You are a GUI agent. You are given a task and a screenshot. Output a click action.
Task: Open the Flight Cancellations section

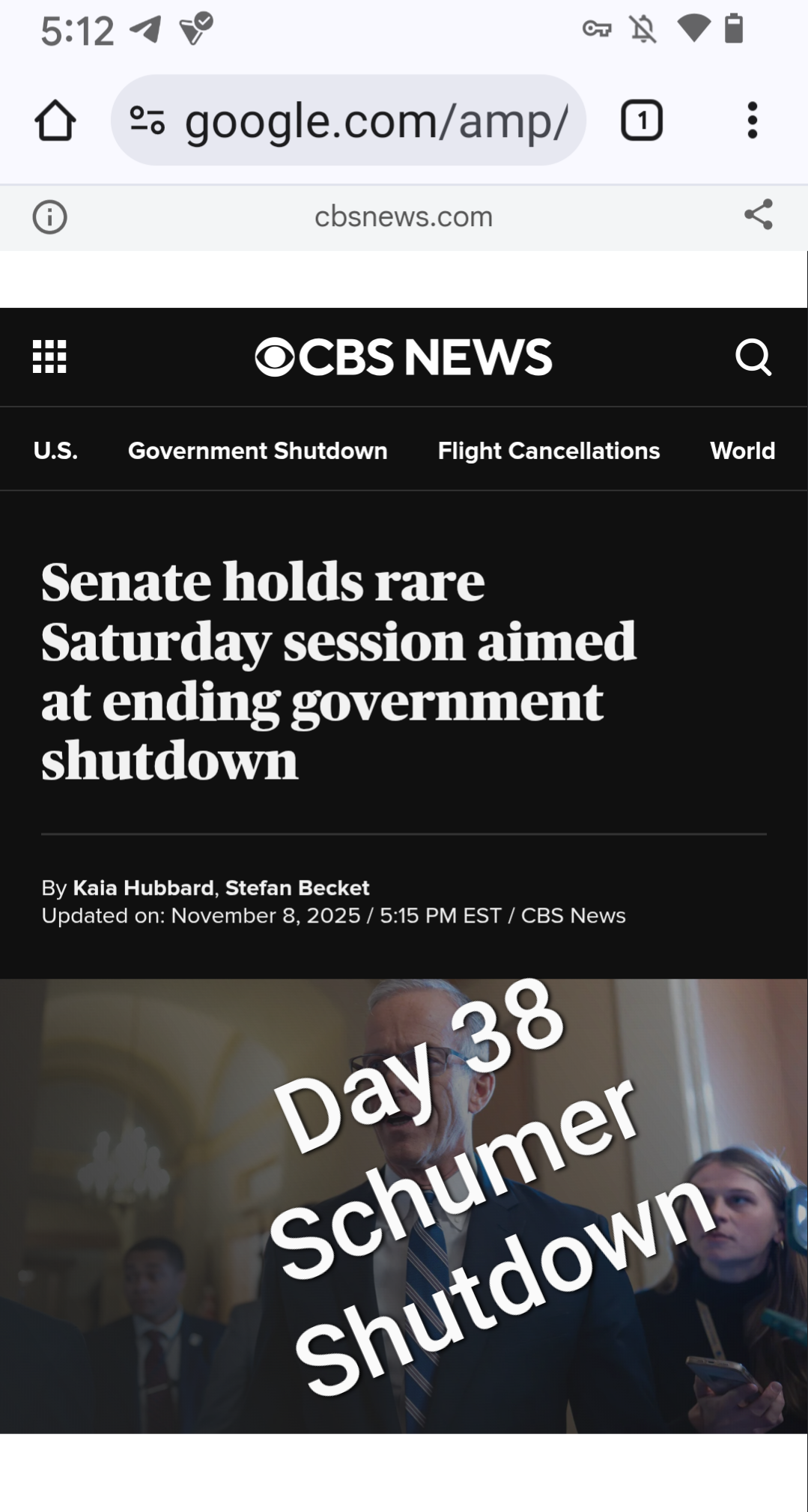548,451
